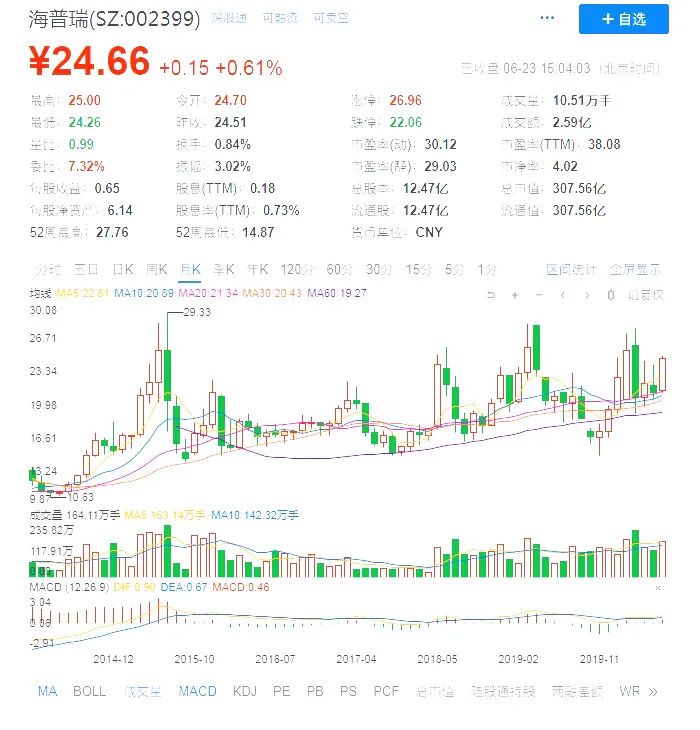Open 区间统计 range statistics
The image size is (700, 730).
point(571,269)
